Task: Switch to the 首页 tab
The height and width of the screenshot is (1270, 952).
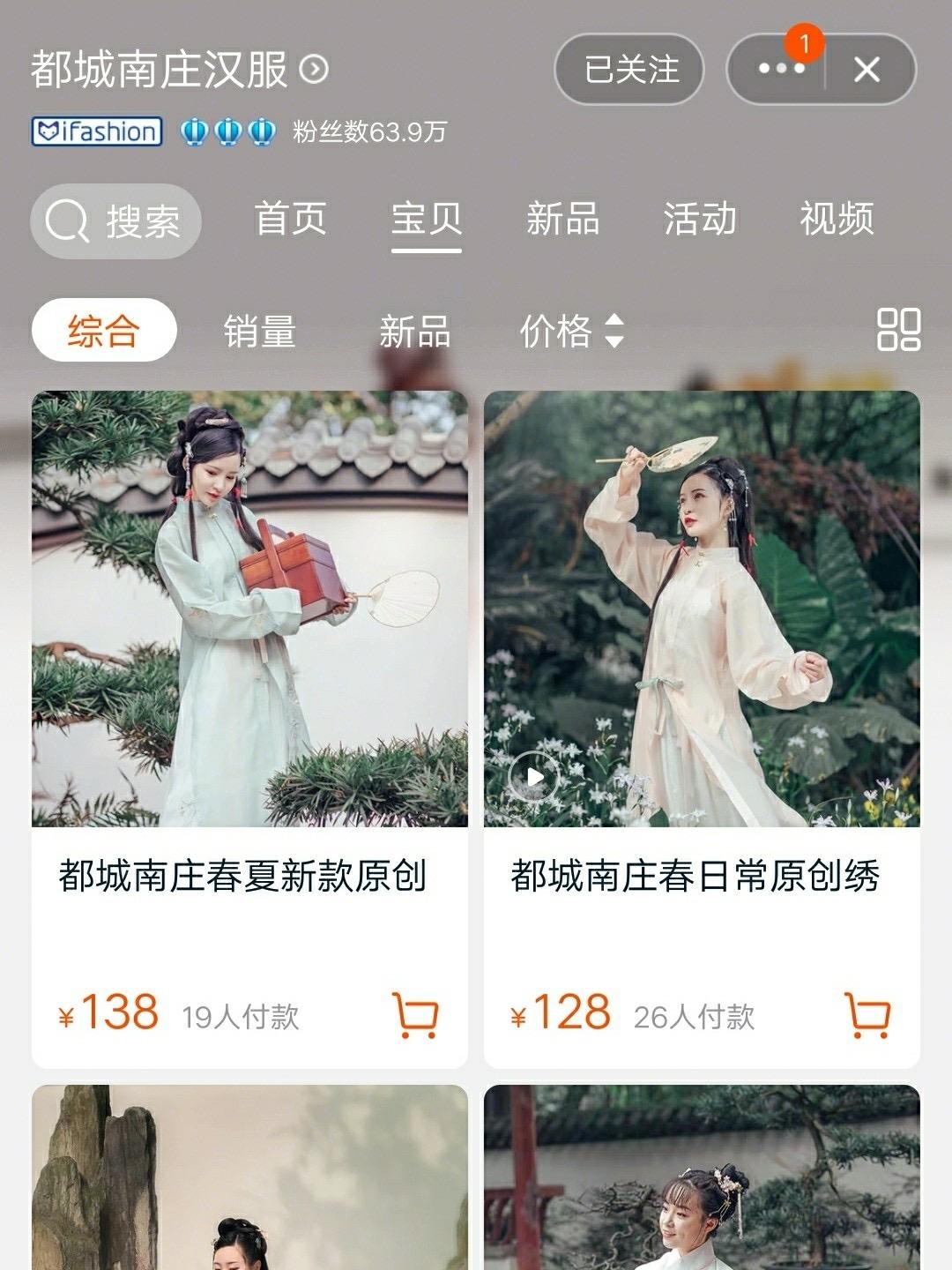Action: pos(290,219)
